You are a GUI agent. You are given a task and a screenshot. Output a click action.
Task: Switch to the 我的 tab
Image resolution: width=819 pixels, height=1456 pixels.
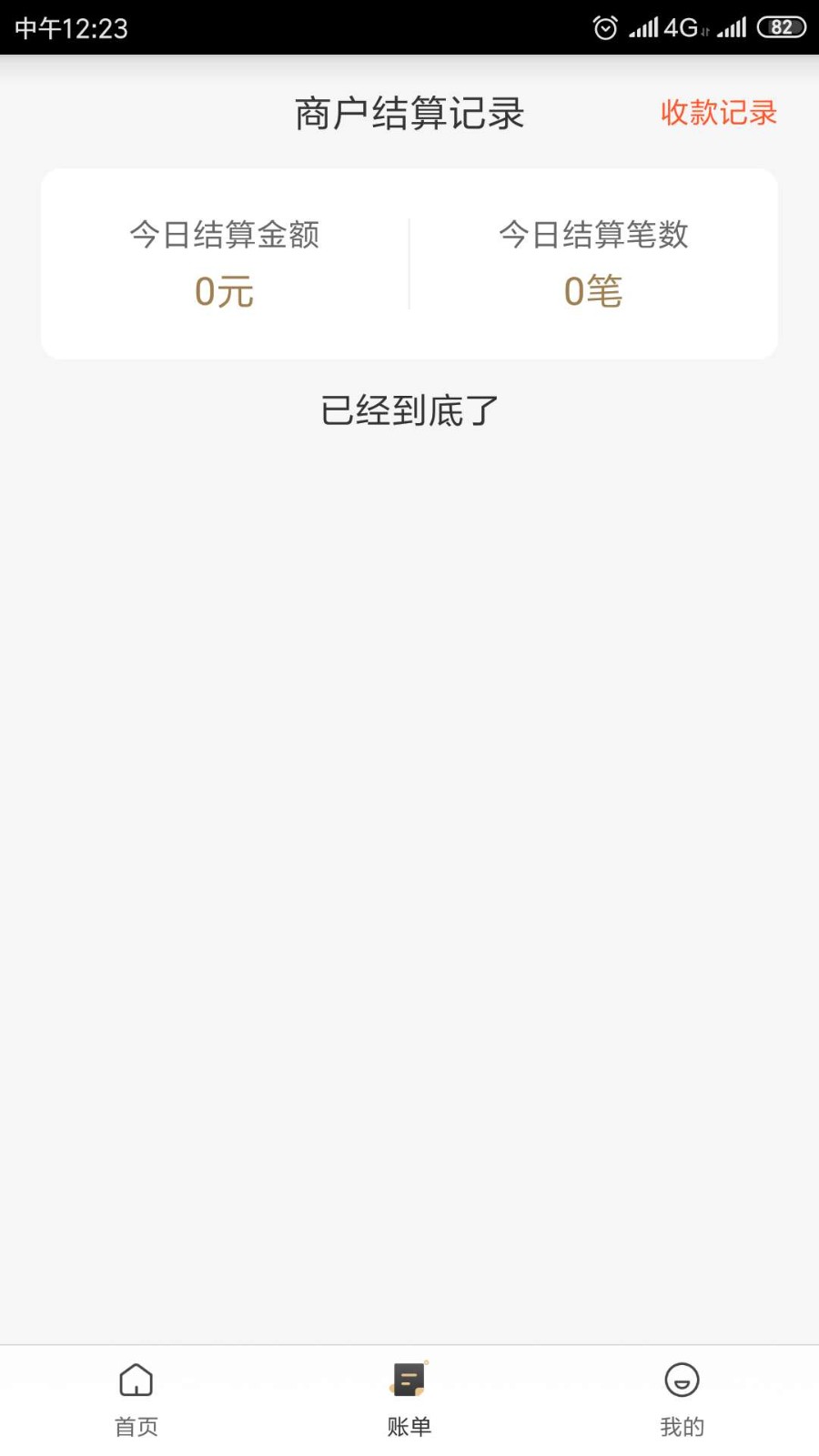(x=682, y=1426)
